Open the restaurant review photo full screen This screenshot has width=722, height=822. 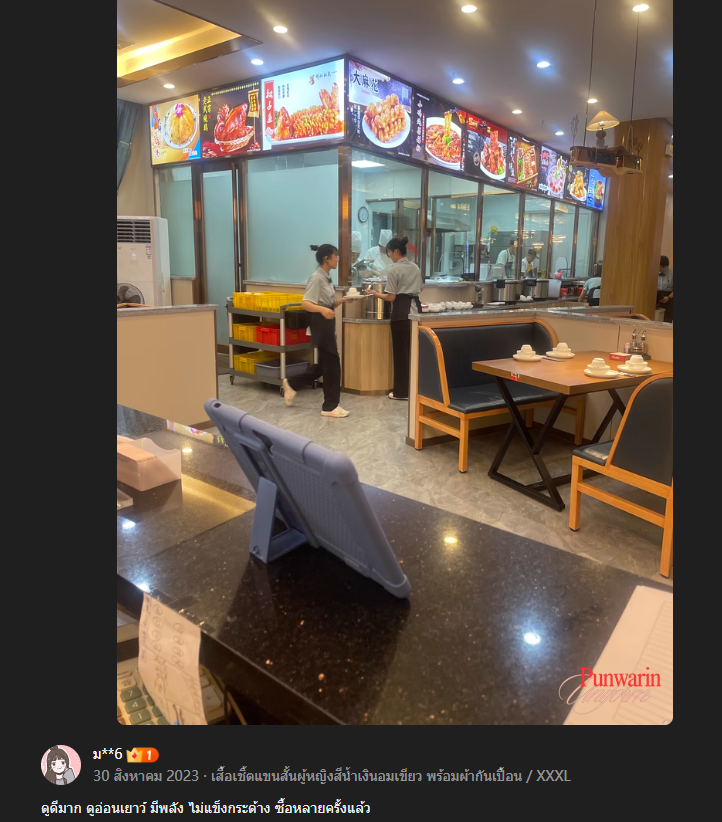pos(394,360)
